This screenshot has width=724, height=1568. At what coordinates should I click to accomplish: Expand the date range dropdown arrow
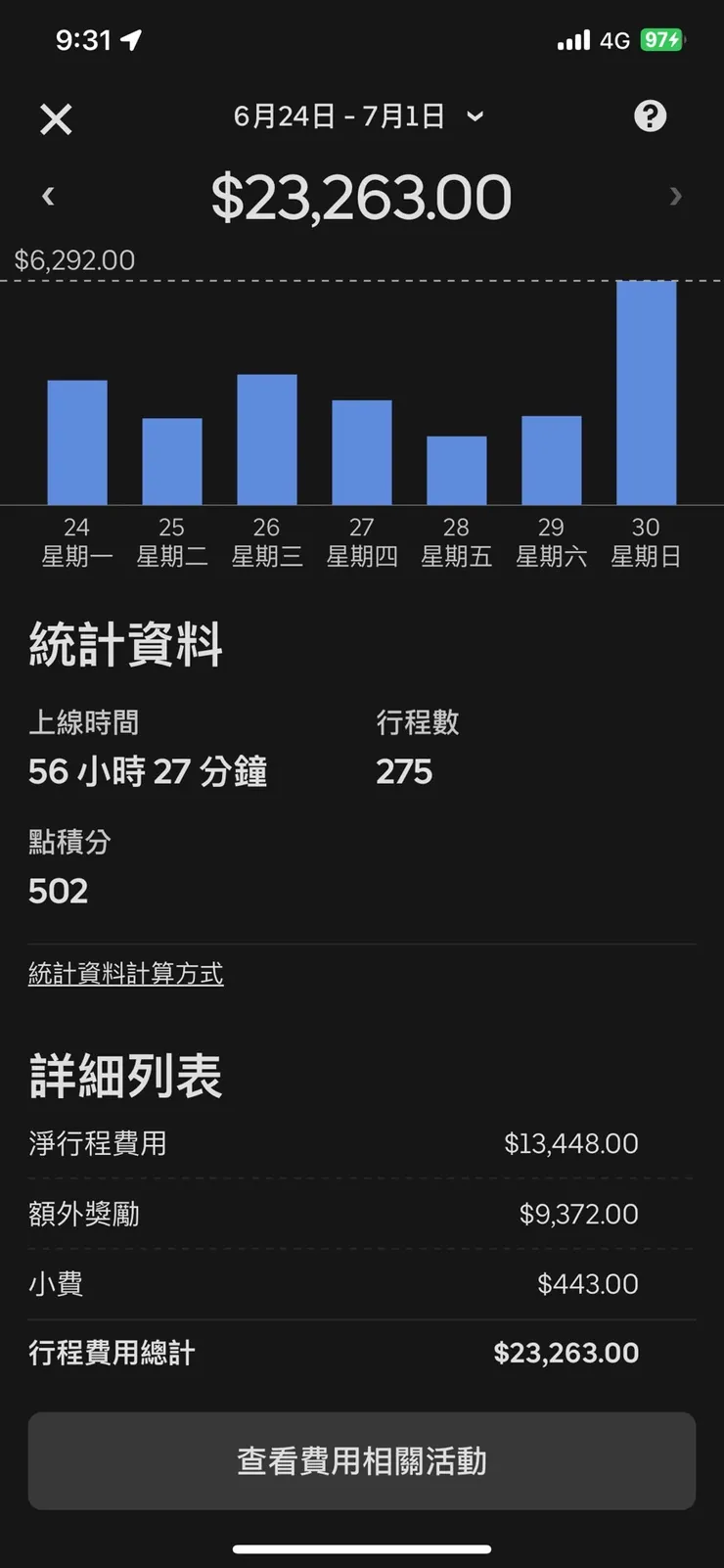coord(475,116)
